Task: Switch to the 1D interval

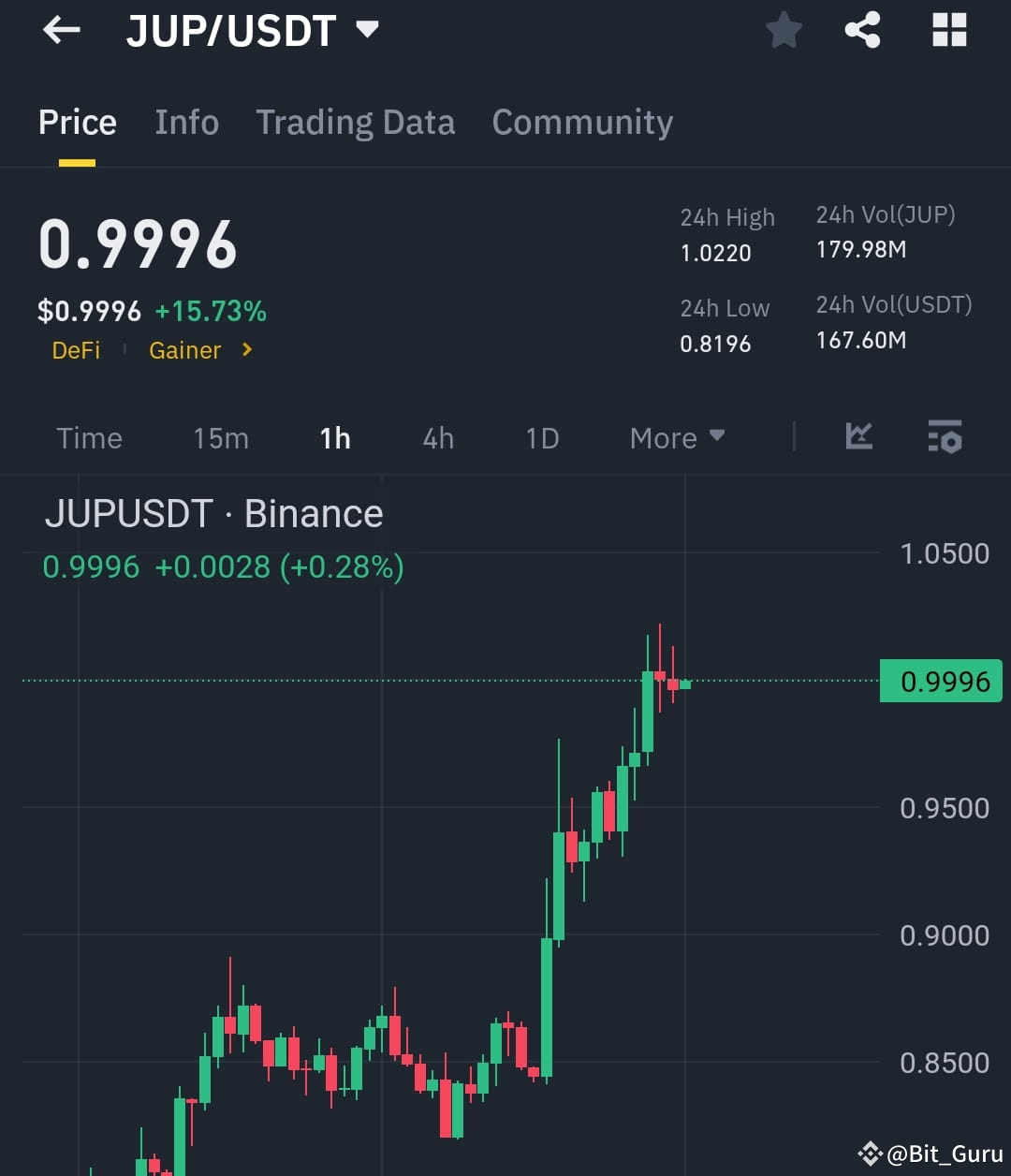Action: coord(541,437)
